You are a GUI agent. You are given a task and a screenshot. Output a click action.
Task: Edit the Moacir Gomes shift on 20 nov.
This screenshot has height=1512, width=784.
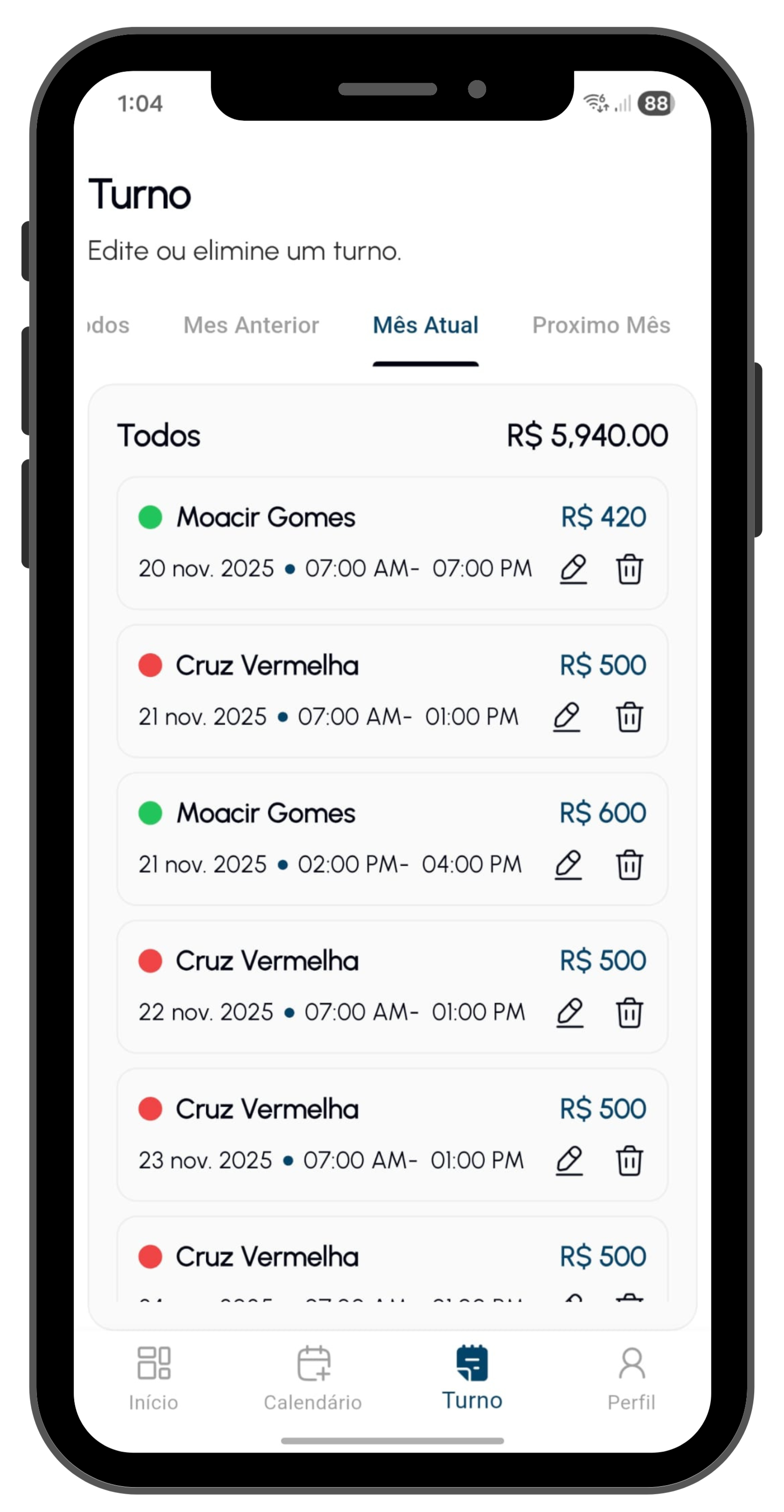(573, 569)
